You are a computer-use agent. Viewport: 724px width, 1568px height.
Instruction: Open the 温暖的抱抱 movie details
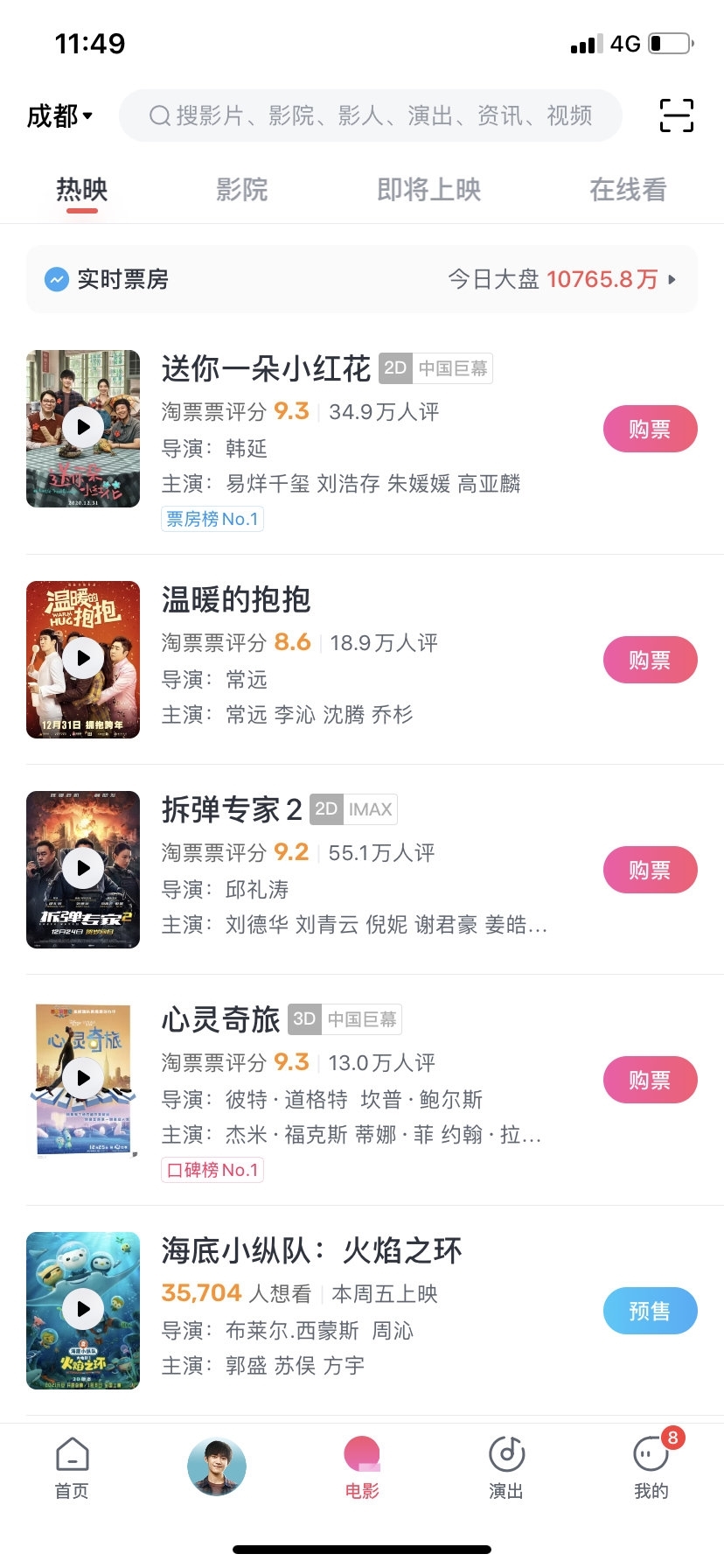[x=236, y=600]
